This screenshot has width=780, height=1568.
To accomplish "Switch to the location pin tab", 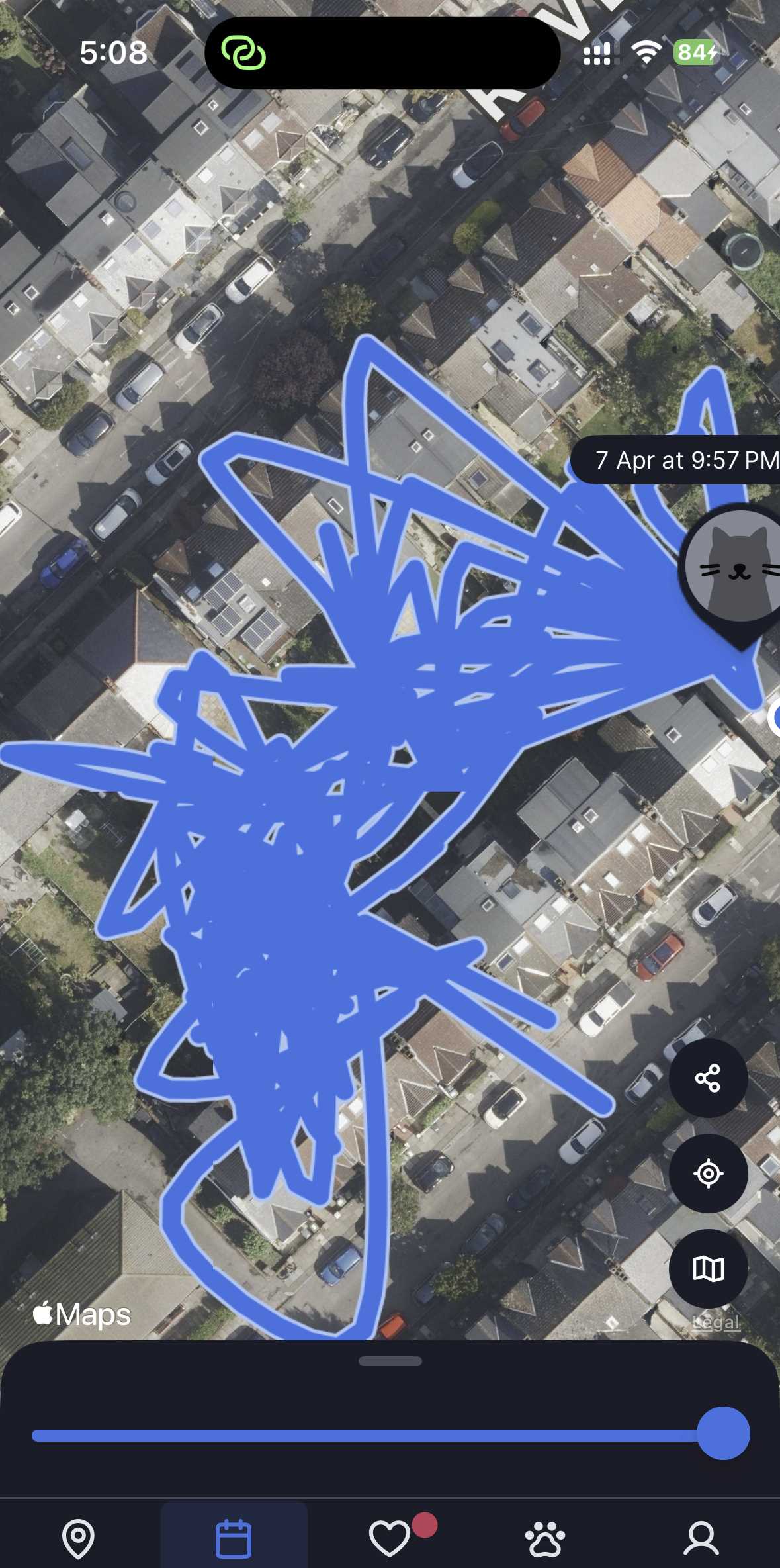I will [x=78, y=1538].
